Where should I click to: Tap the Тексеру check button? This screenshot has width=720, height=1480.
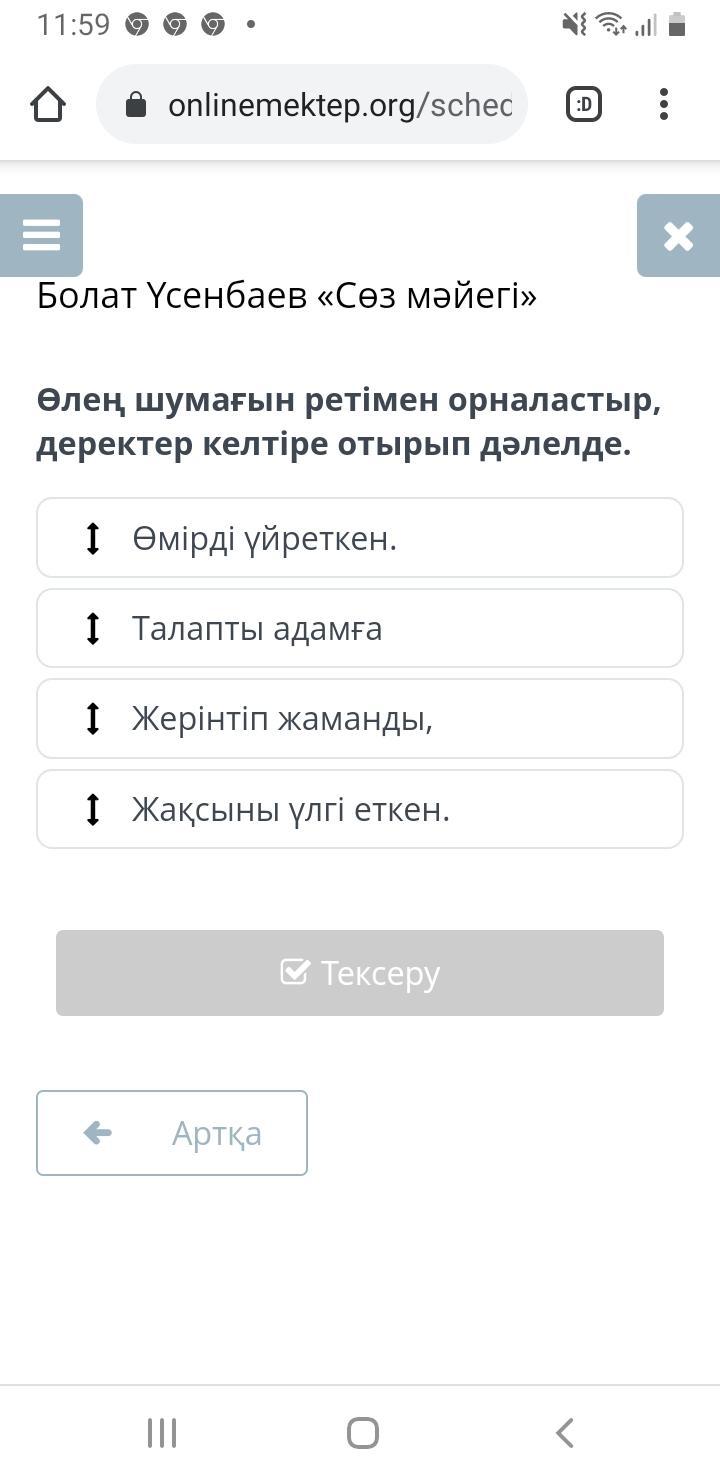tap(360, 973)
